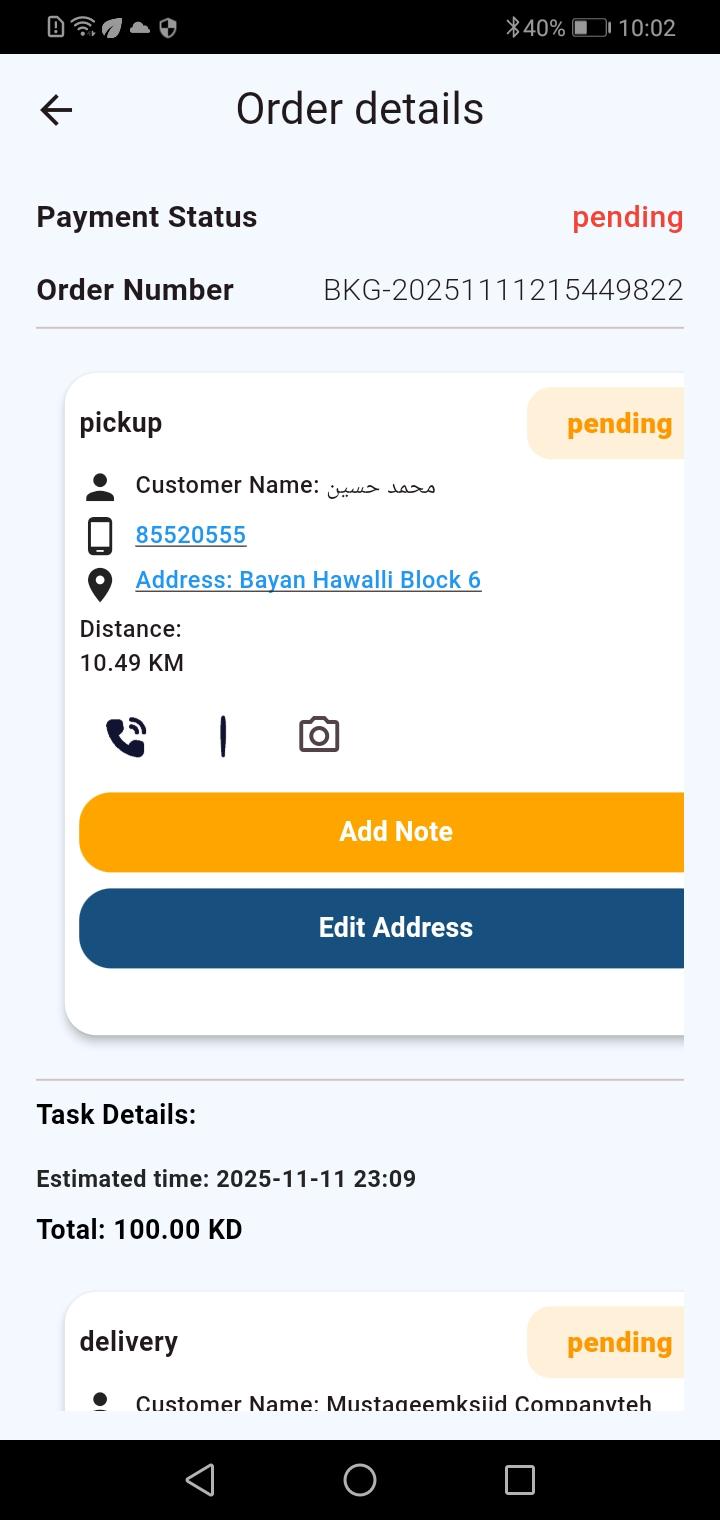Select the order number BKG-20251111215449822
Viewport: 720px width, 1520px height.
pyautogui.click(x=502, y=289)
